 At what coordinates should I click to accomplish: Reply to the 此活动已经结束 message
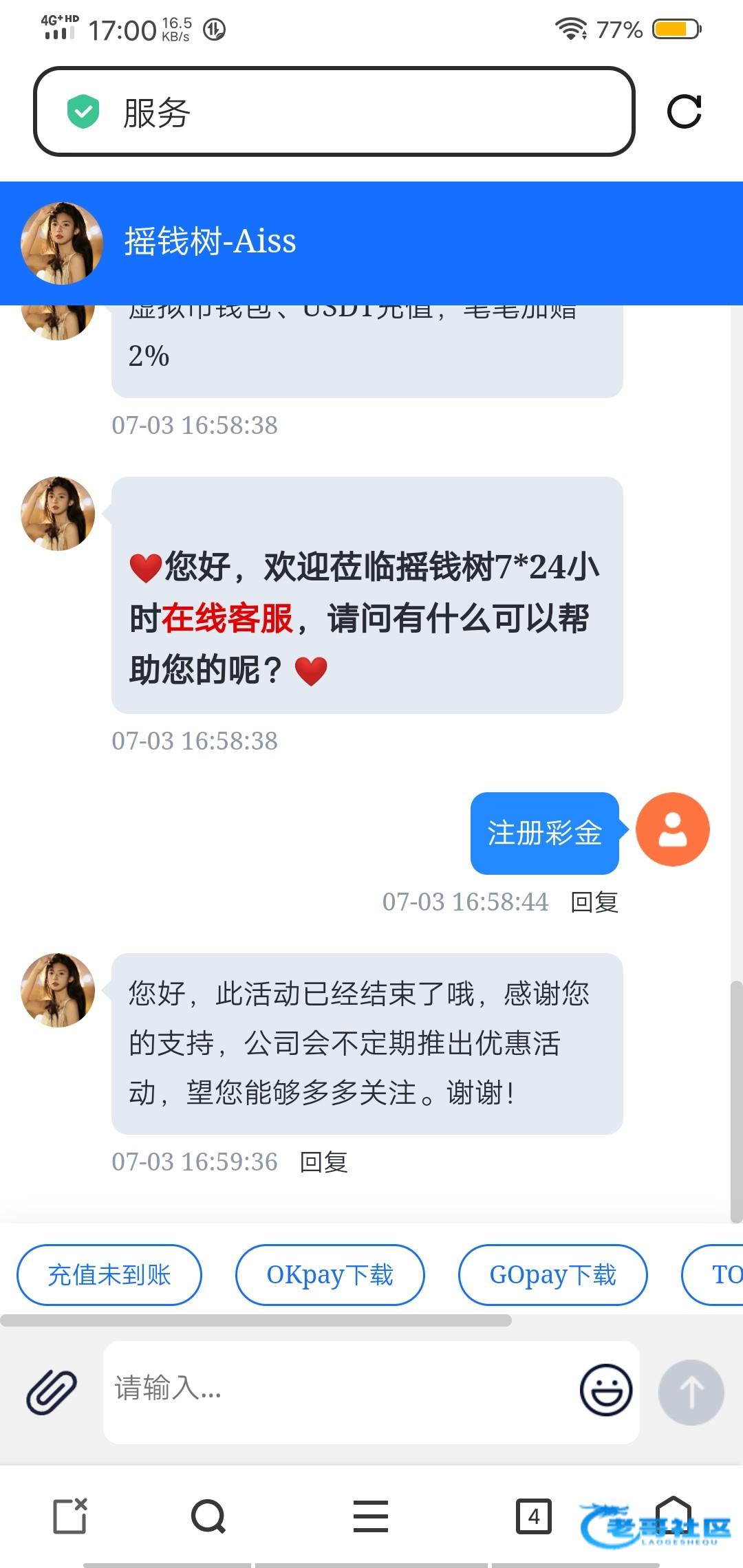pyautogui.click(x=323, y=1162)
